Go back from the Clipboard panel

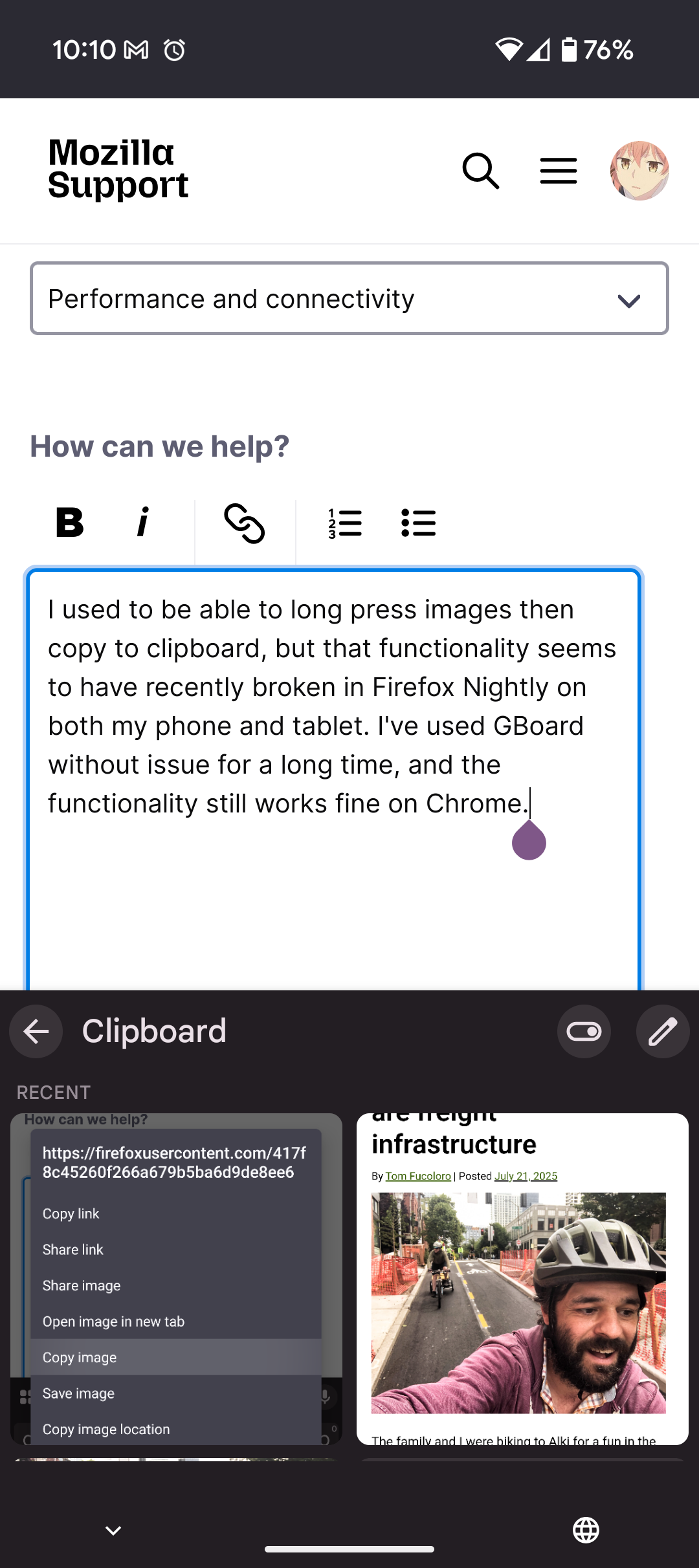[36, 1031]
